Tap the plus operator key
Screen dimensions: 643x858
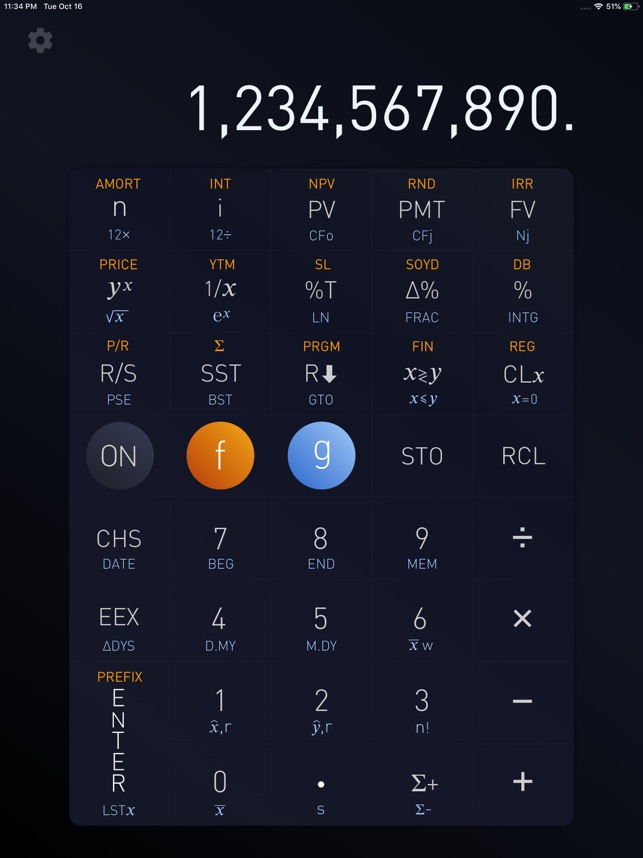(x=522, y=782)
